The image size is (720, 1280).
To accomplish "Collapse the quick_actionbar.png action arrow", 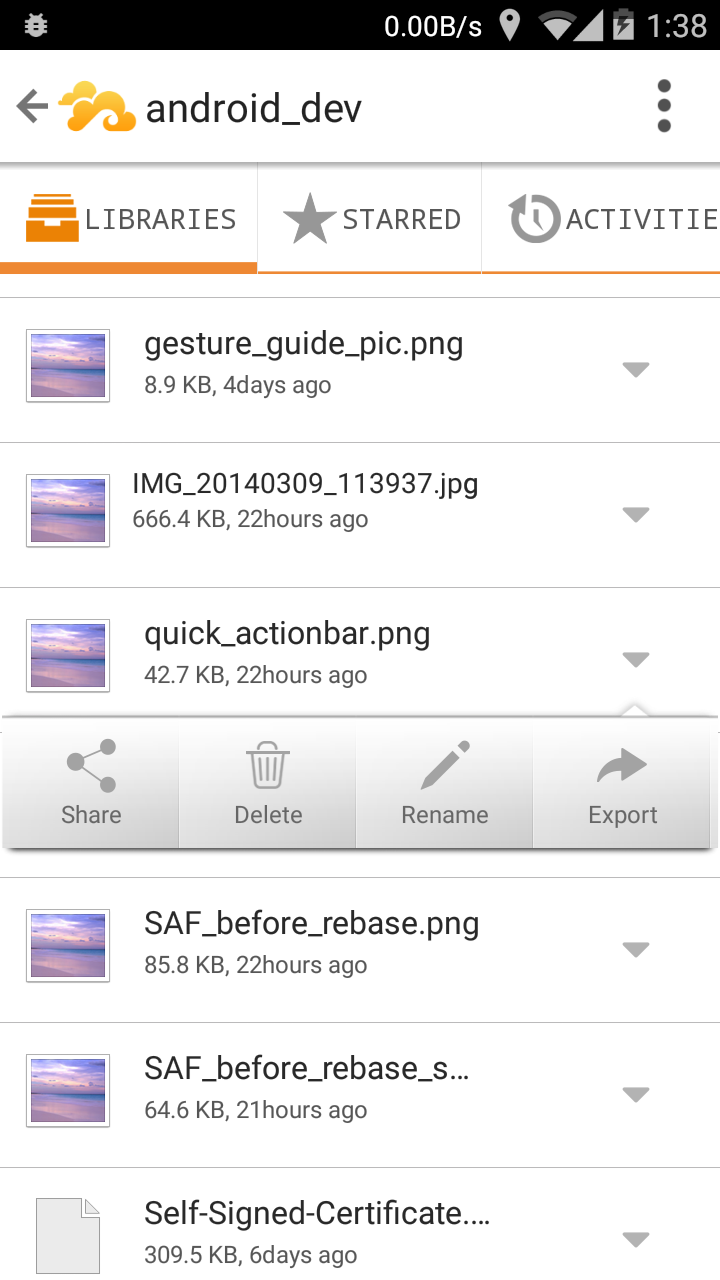I will [x=636, y=660].
